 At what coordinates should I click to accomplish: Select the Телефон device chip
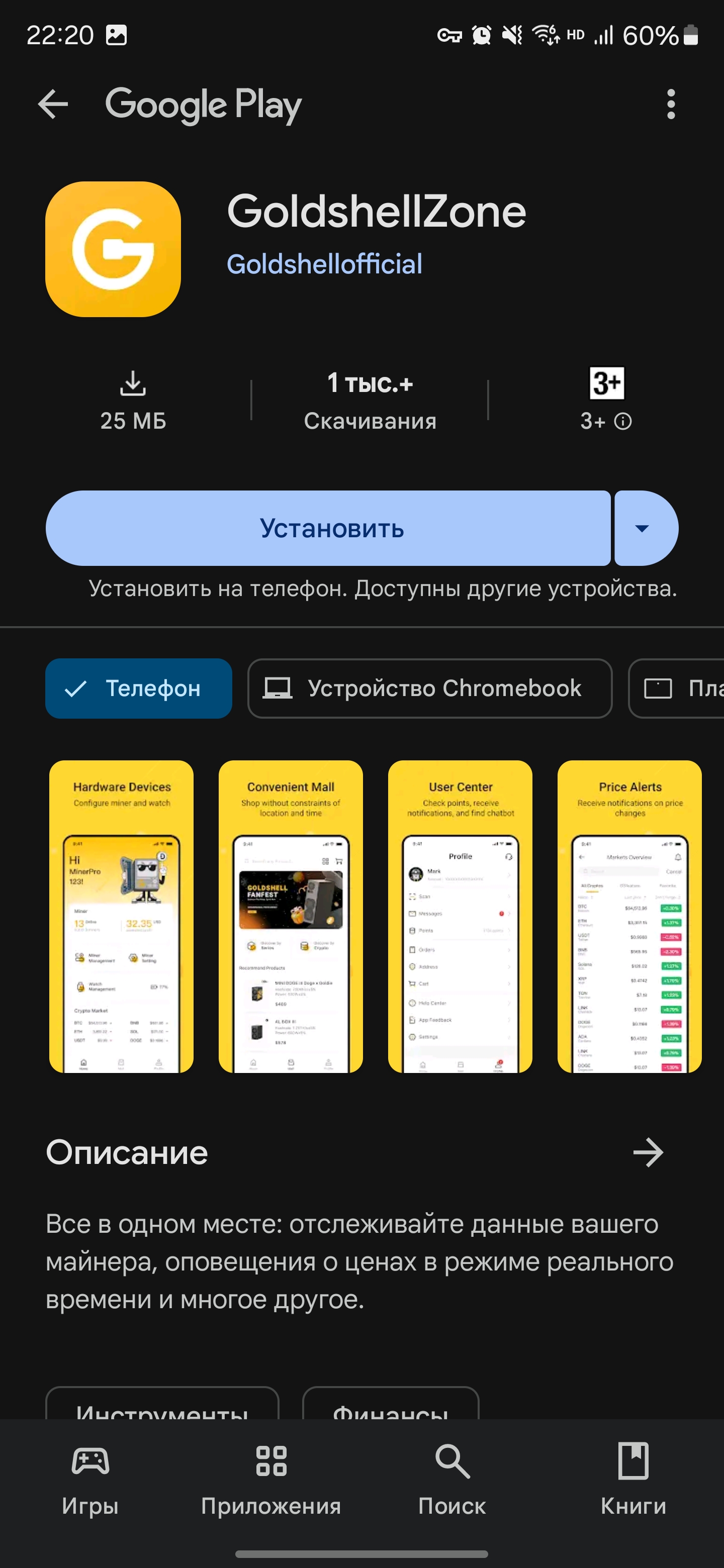pos(139,689)
